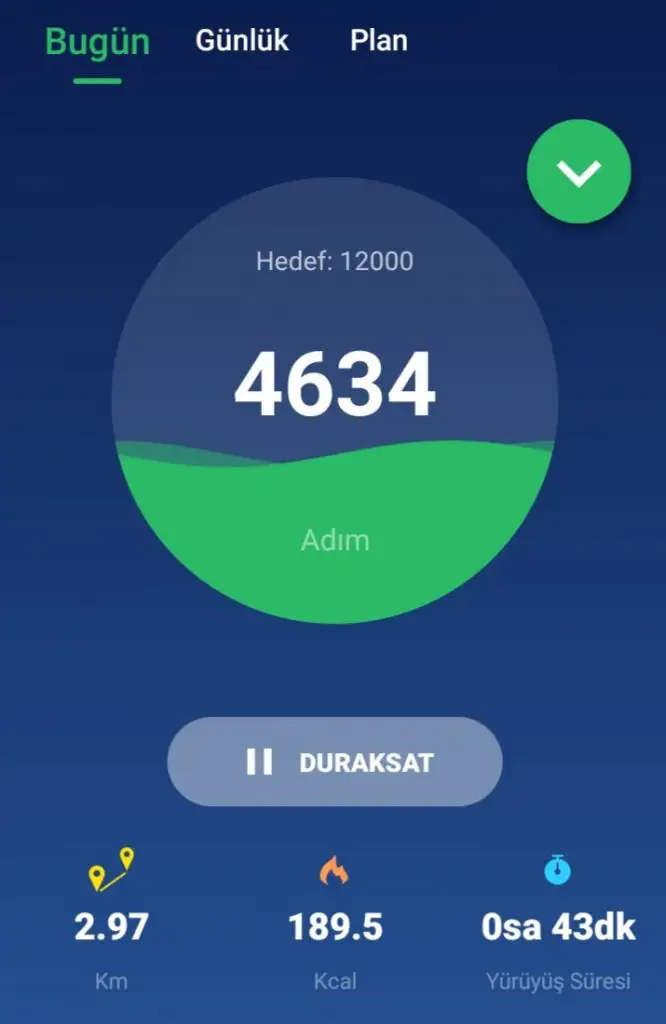Open the step goal circle showing 4634
666x1024 pixels.
pyautogui.click(x=334, y=400)
